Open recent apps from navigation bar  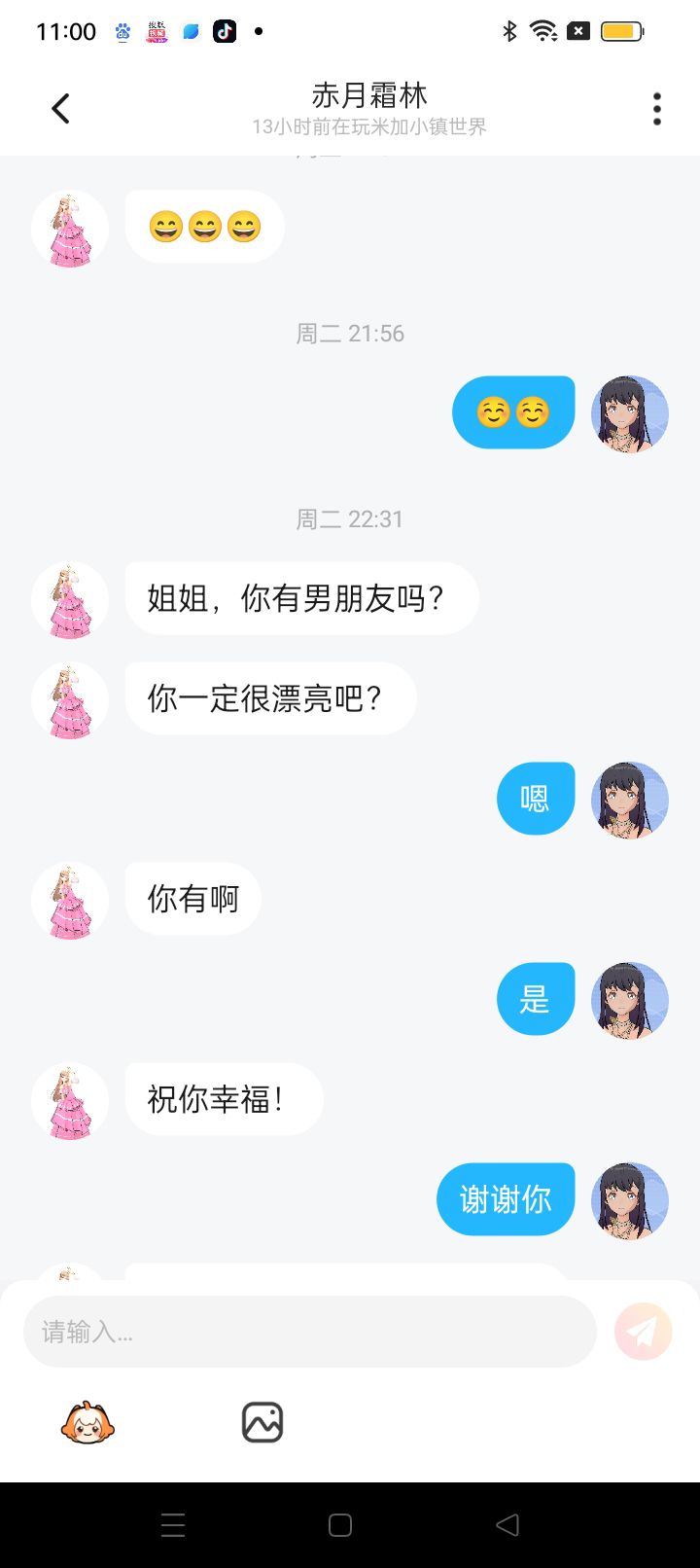[173, 1525]
